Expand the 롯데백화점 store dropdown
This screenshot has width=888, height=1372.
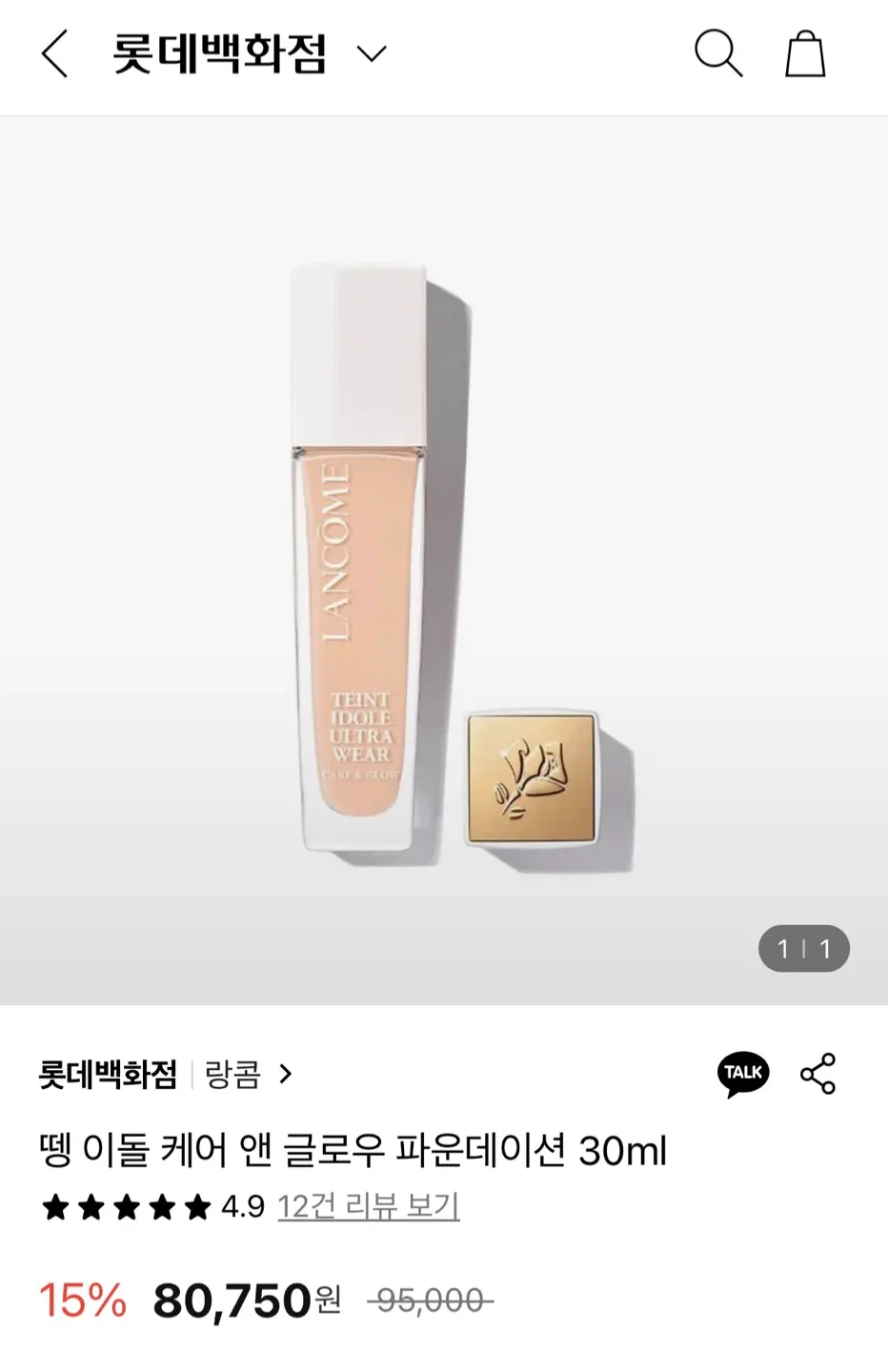point(371,53)
